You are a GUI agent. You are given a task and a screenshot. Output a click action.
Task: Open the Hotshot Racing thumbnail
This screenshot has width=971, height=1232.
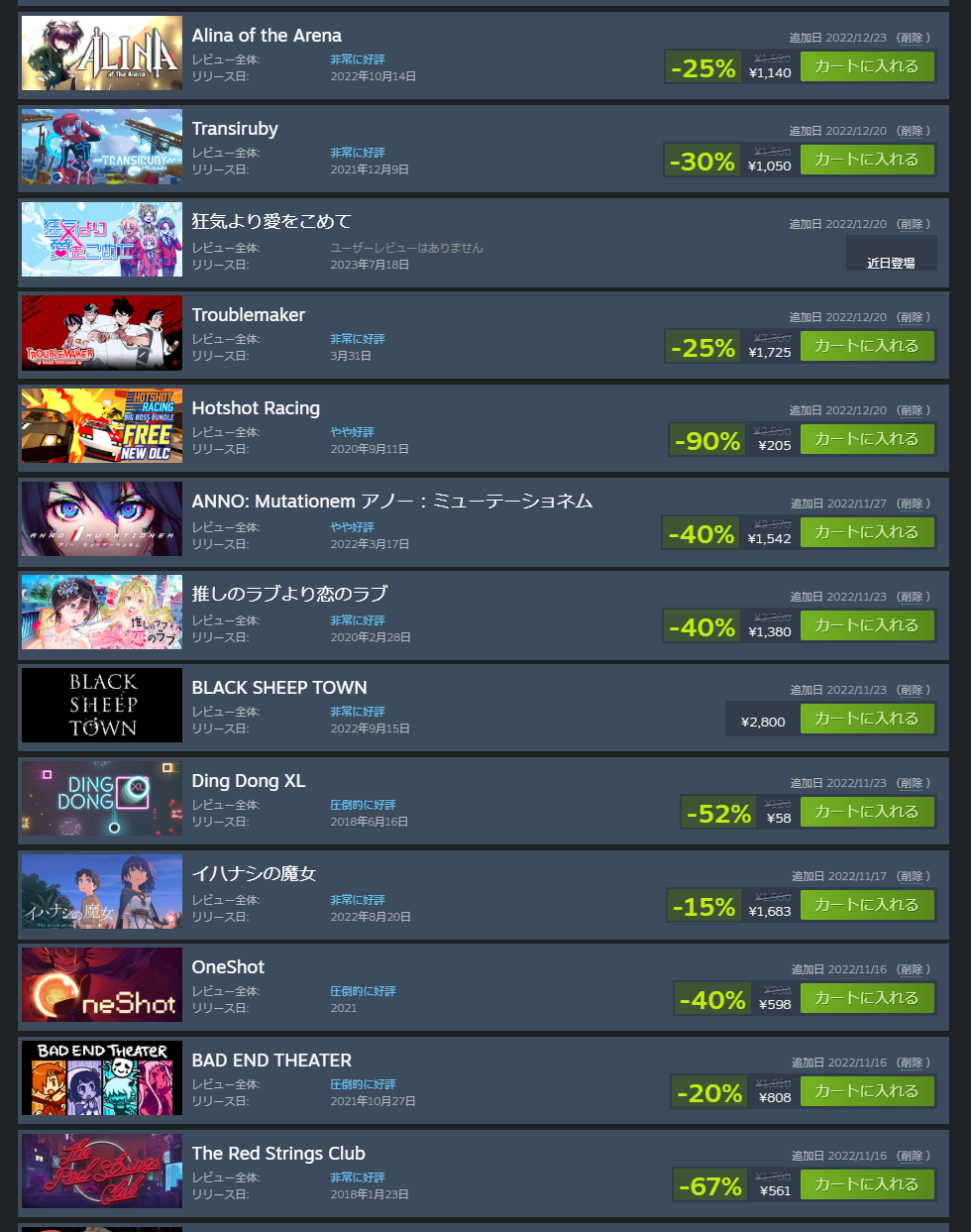(102, 426)
